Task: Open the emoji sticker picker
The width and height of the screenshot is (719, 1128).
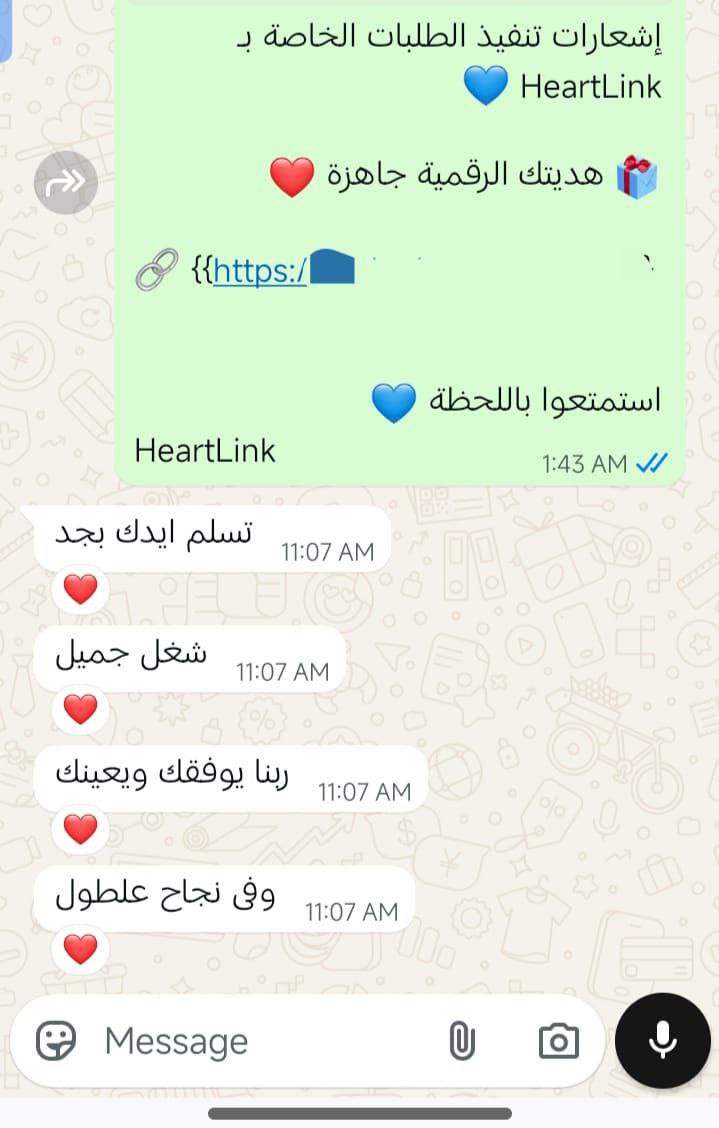Action: tap(56, 1041)
